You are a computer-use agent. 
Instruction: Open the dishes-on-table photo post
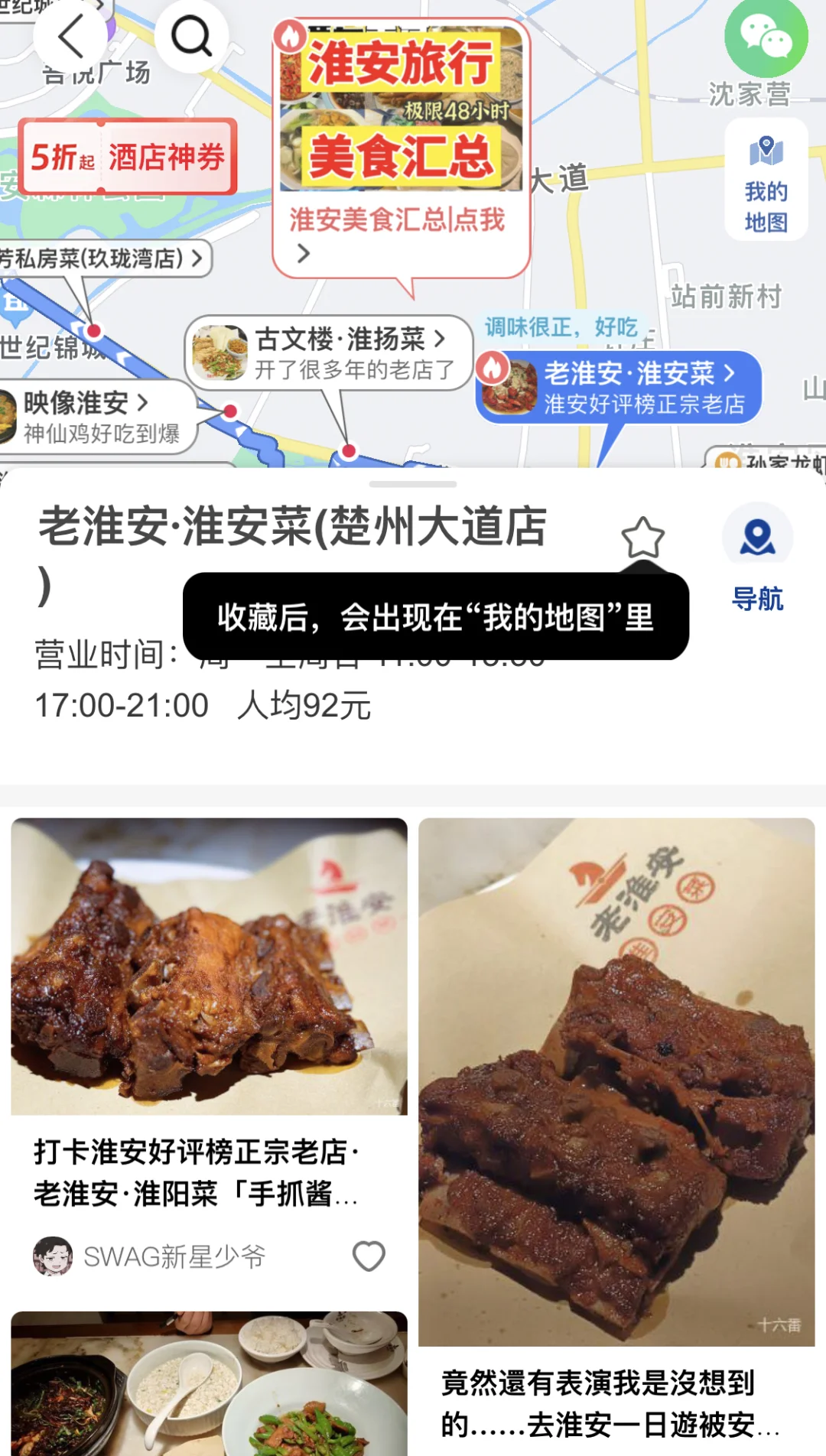209,1383
